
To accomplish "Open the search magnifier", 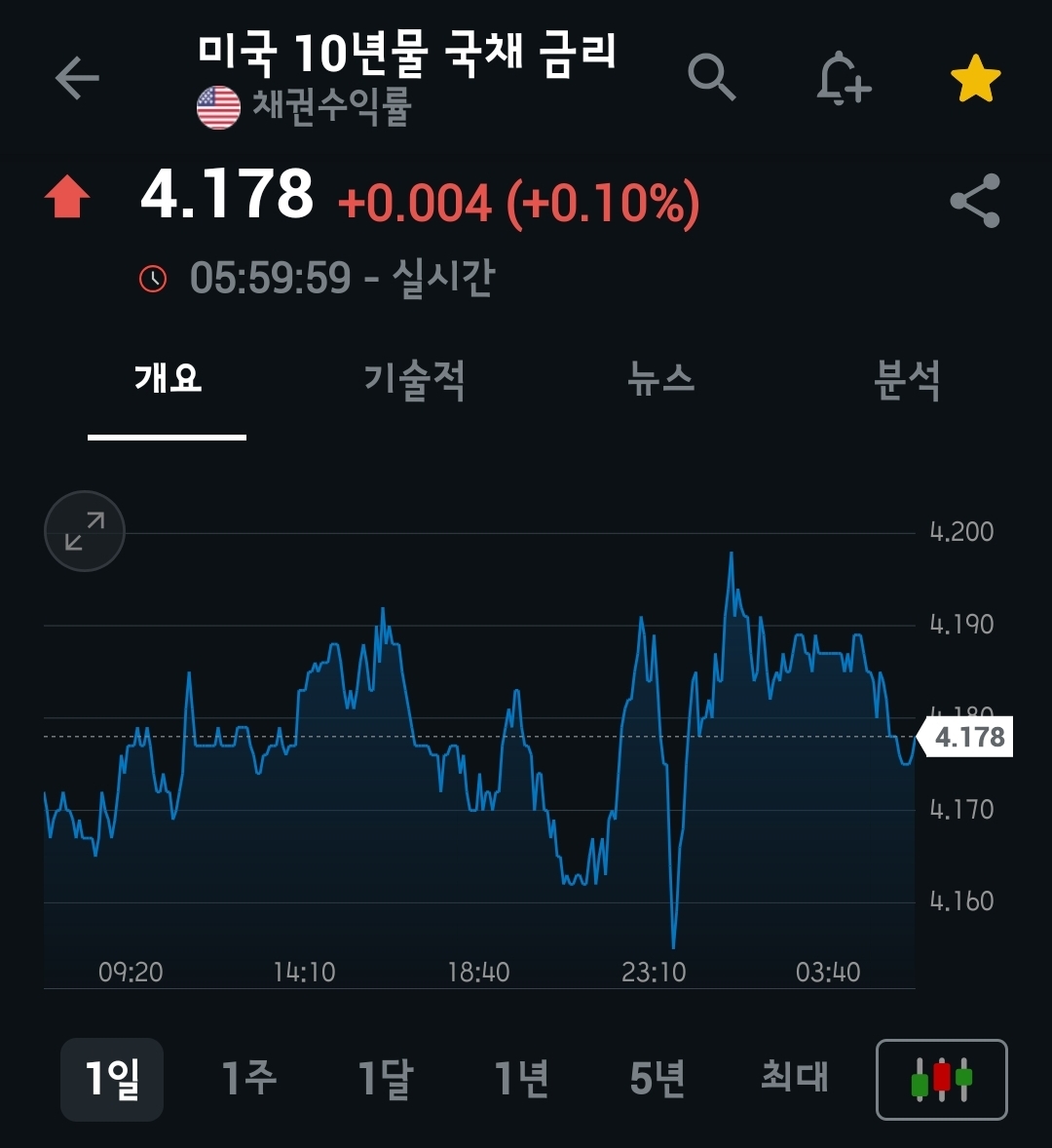I will 711,77.
